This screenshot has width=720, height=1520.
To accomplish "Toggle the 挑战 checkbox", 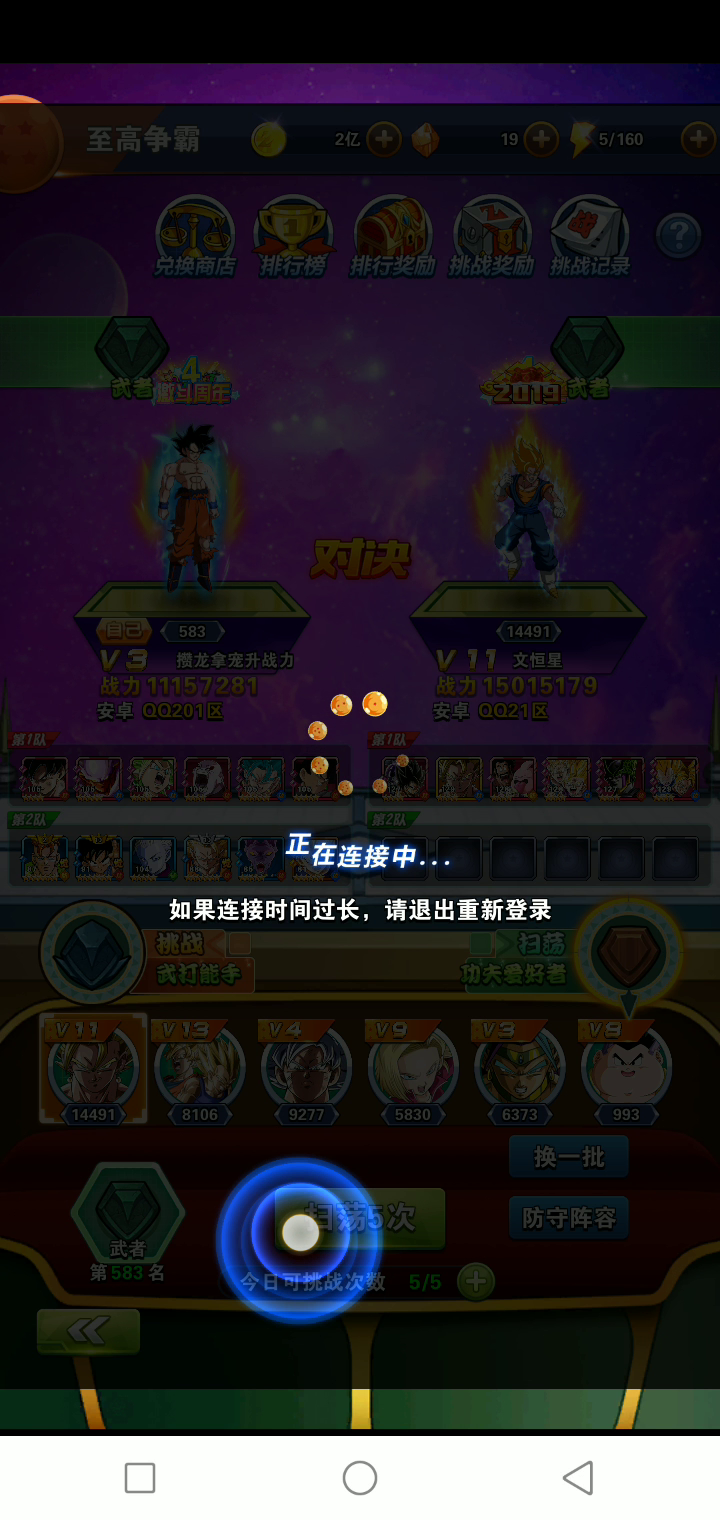I will tap(239, 944).
